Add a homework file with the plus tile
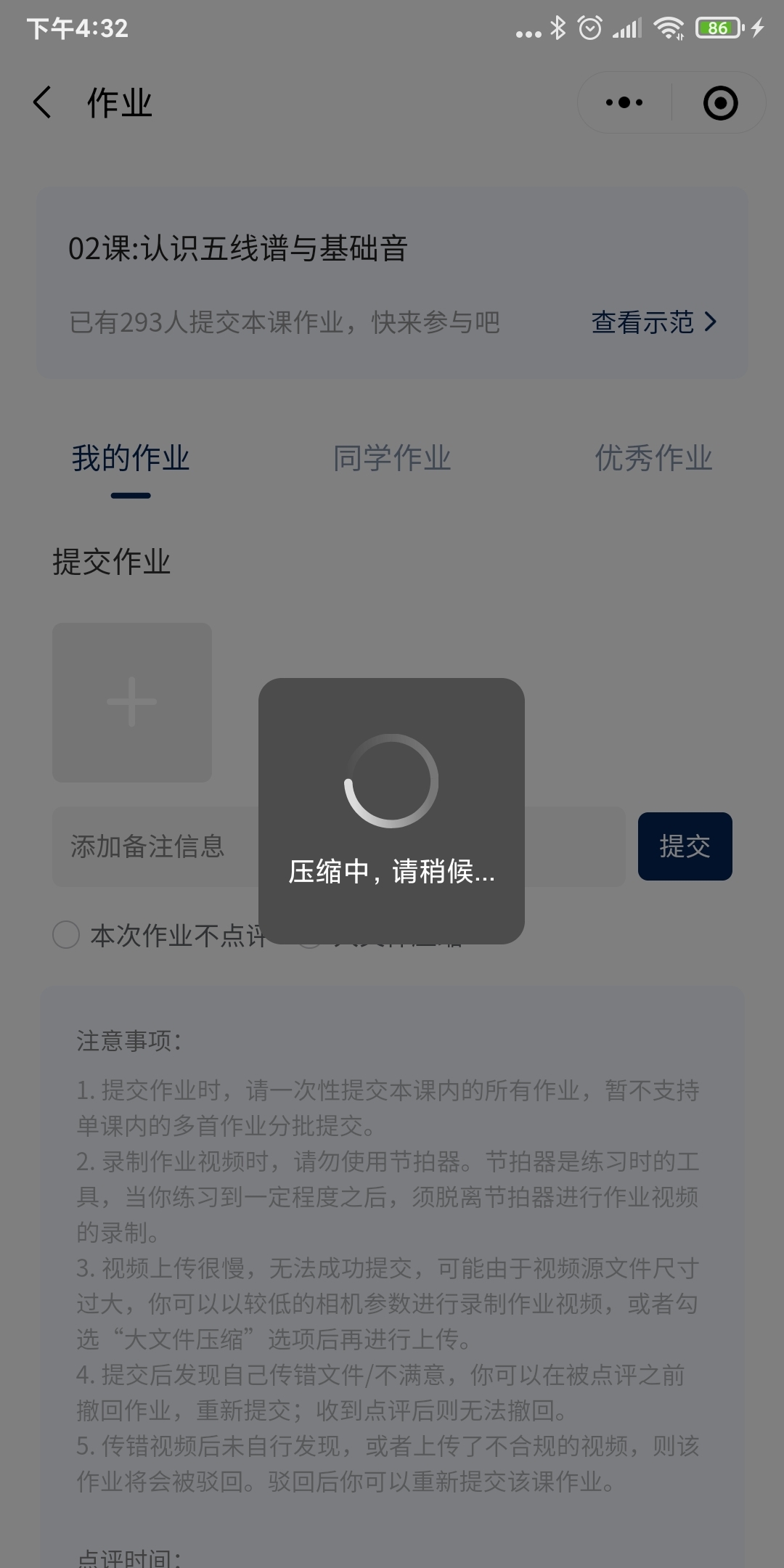 [132, 702]
